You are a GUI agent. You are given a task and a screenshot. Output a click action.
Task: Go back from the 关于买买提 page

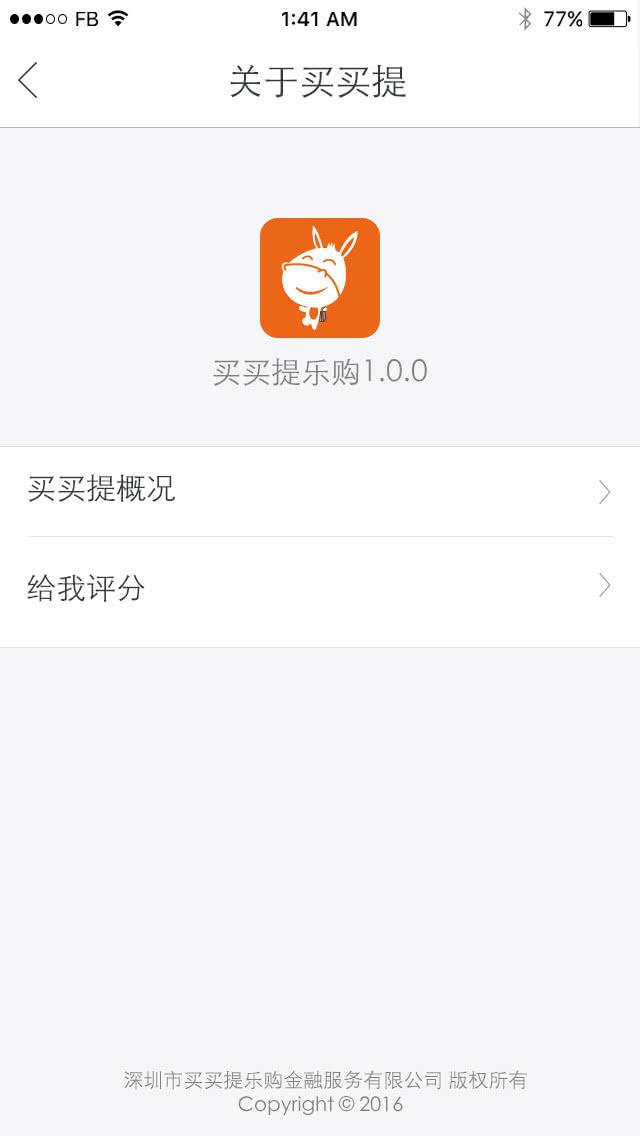(x=28, y=80)
